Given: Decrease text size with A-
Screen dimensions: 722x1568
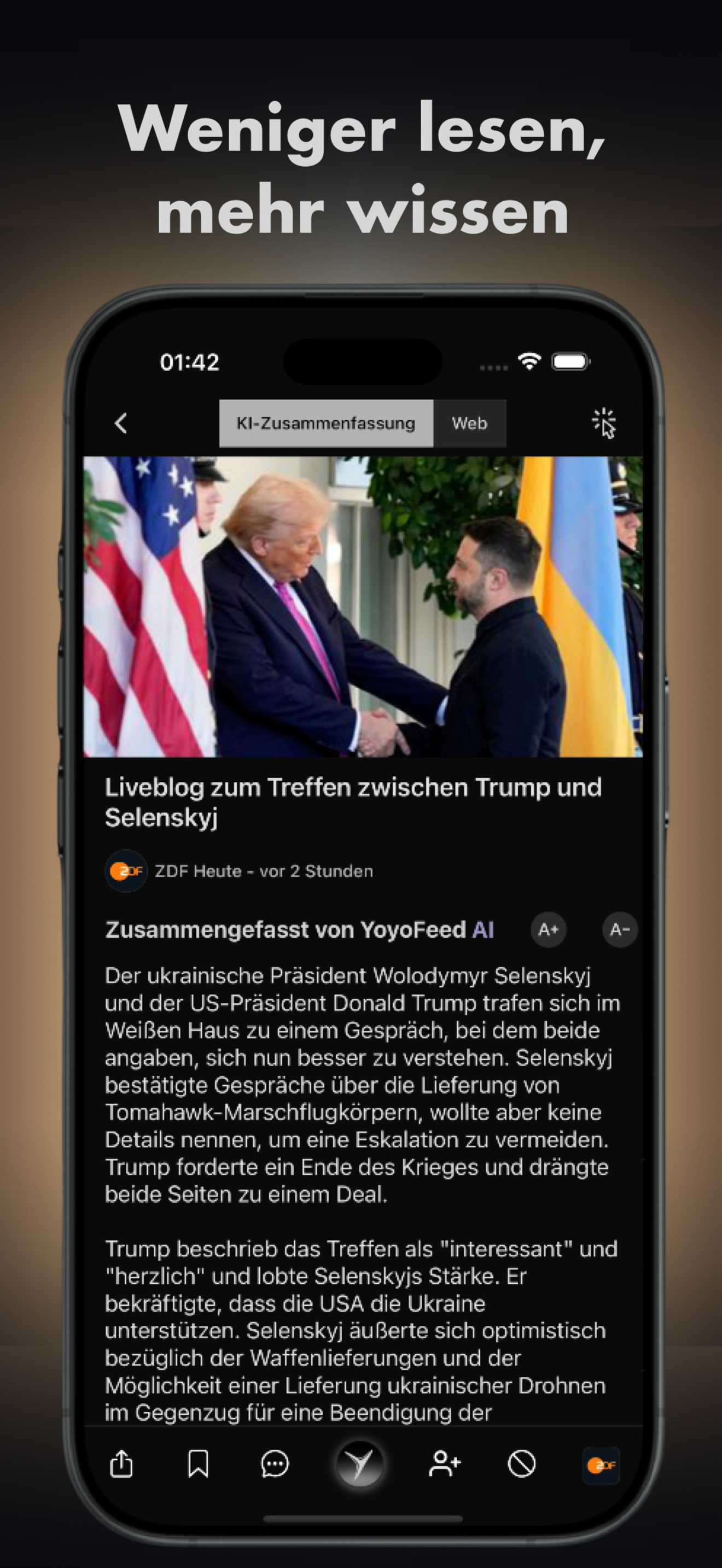Looking at the screenshot, I should click(619, 929).
